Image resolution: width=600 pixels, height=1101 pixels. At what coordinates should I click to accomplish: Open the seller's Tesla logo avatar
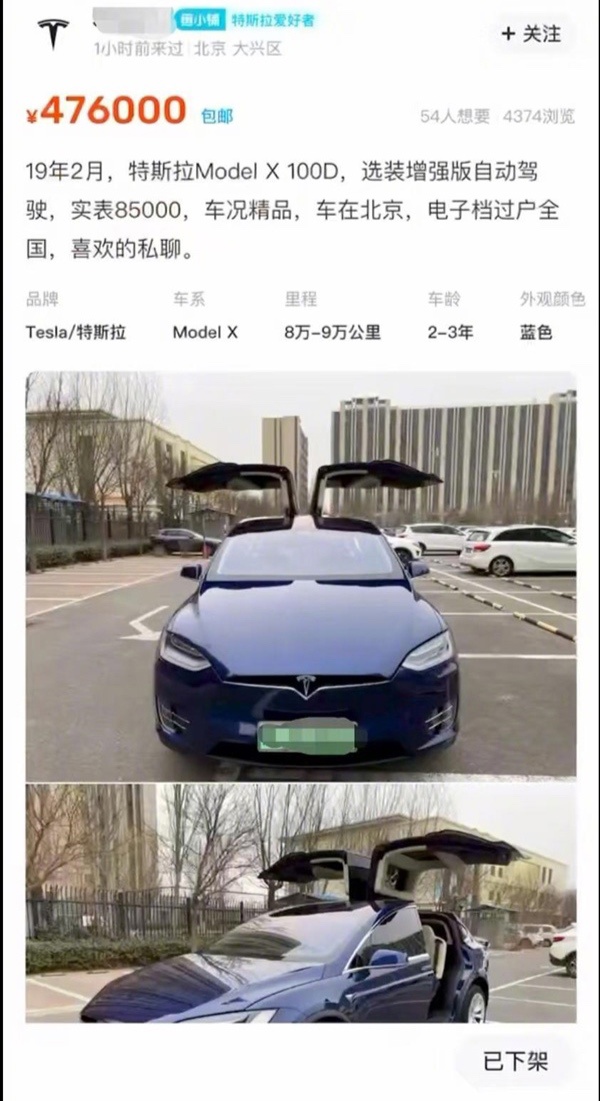pyautogui.click(x=53, y=33)
